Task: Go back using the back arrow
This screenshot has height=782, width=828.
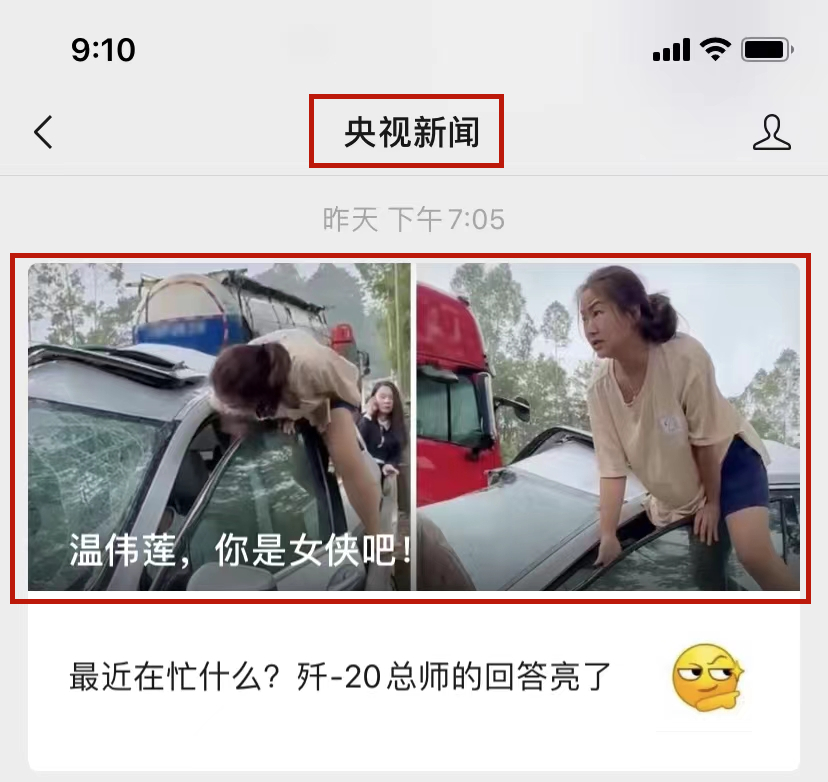Action: 43,132
